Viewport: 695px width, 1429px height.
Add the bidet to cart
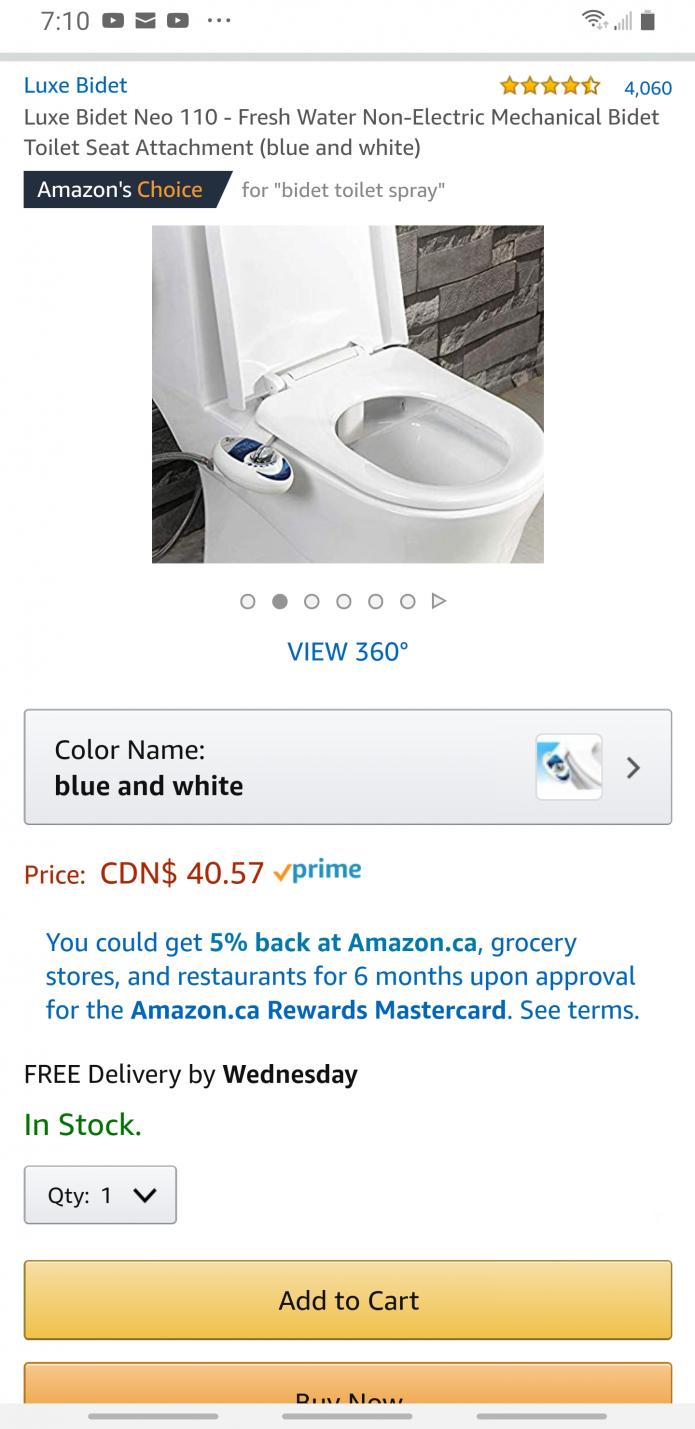(348, 1300)
